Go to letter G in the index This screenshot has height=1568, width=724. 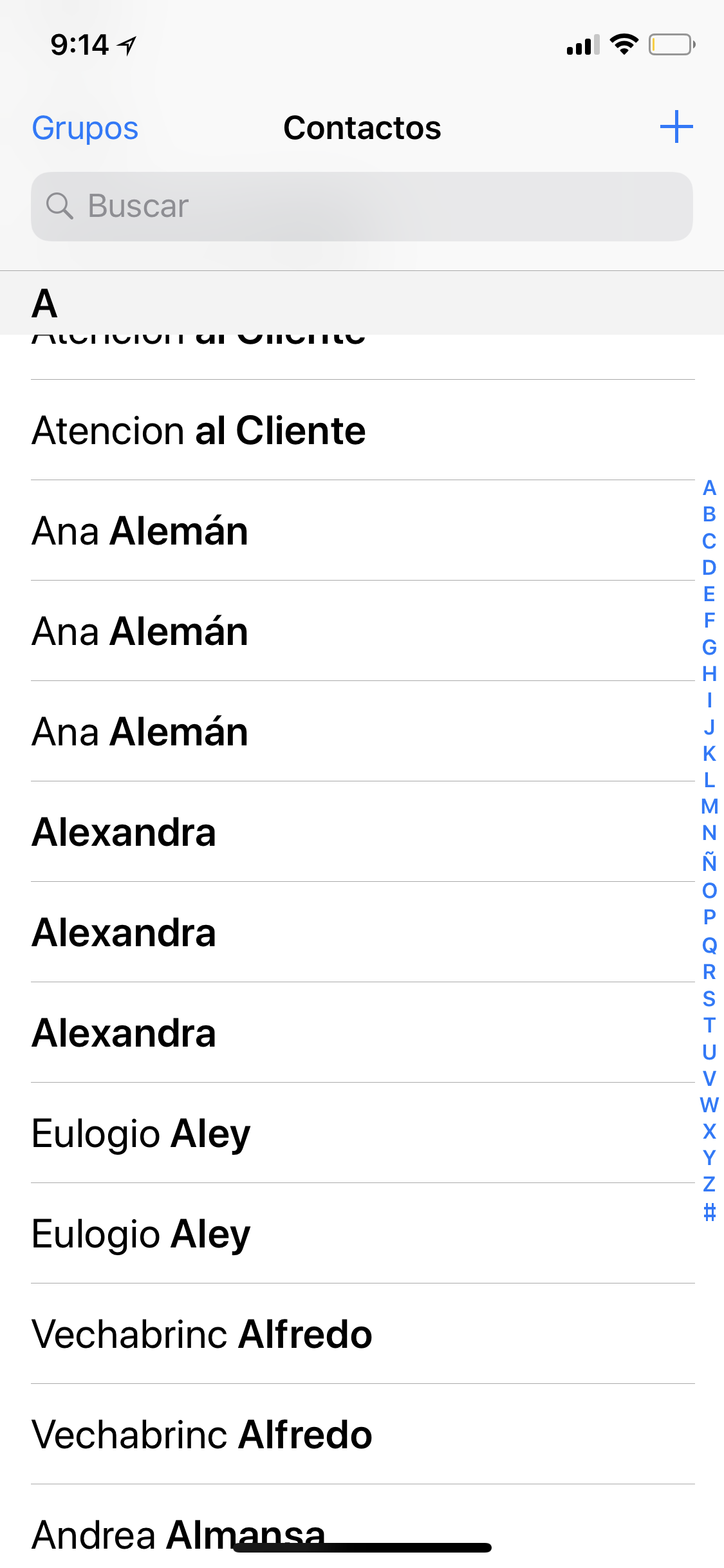point(709,647)
